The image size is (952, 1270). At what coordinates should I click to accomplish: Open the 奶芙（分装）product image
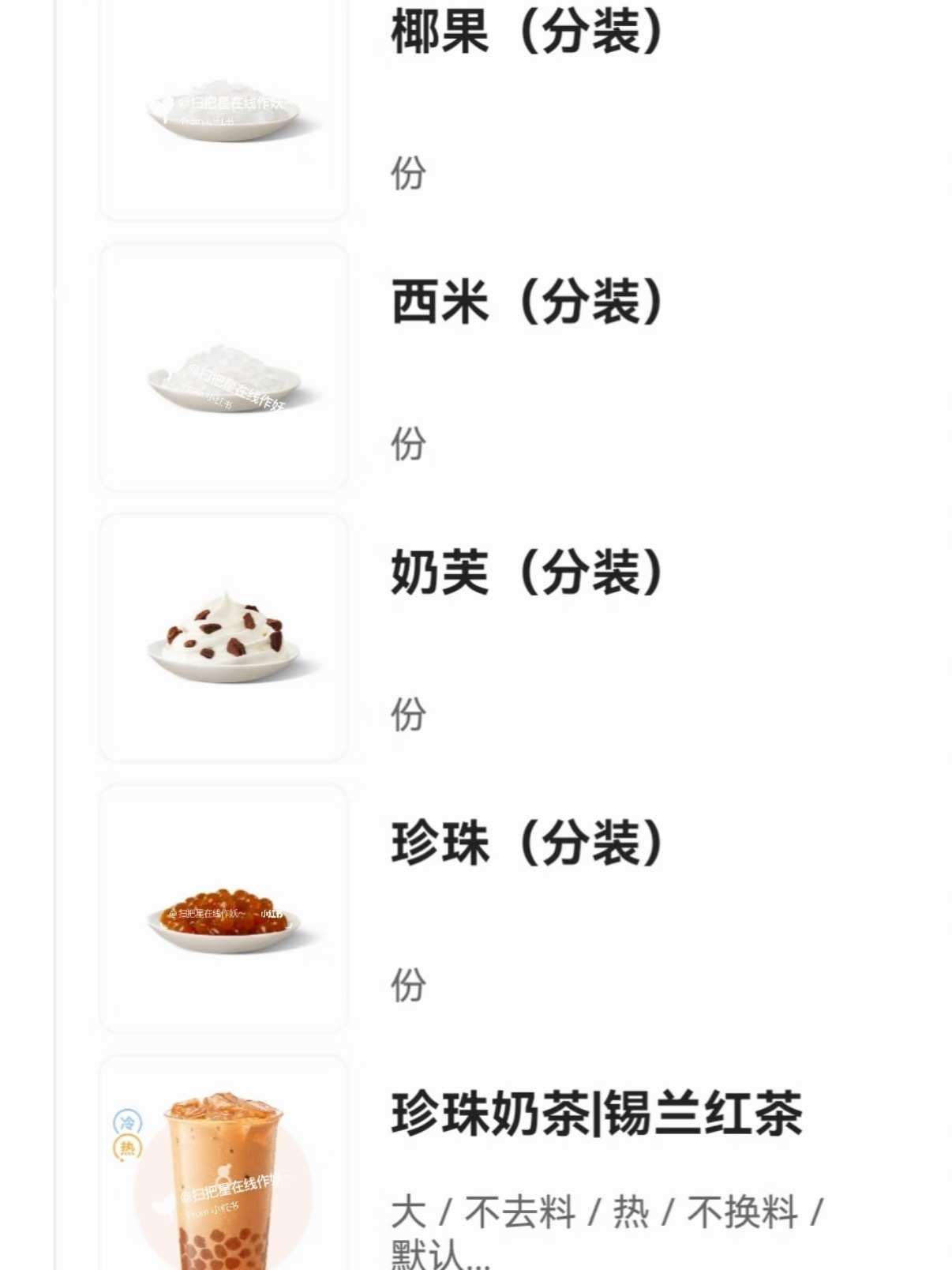click(223, 640)
